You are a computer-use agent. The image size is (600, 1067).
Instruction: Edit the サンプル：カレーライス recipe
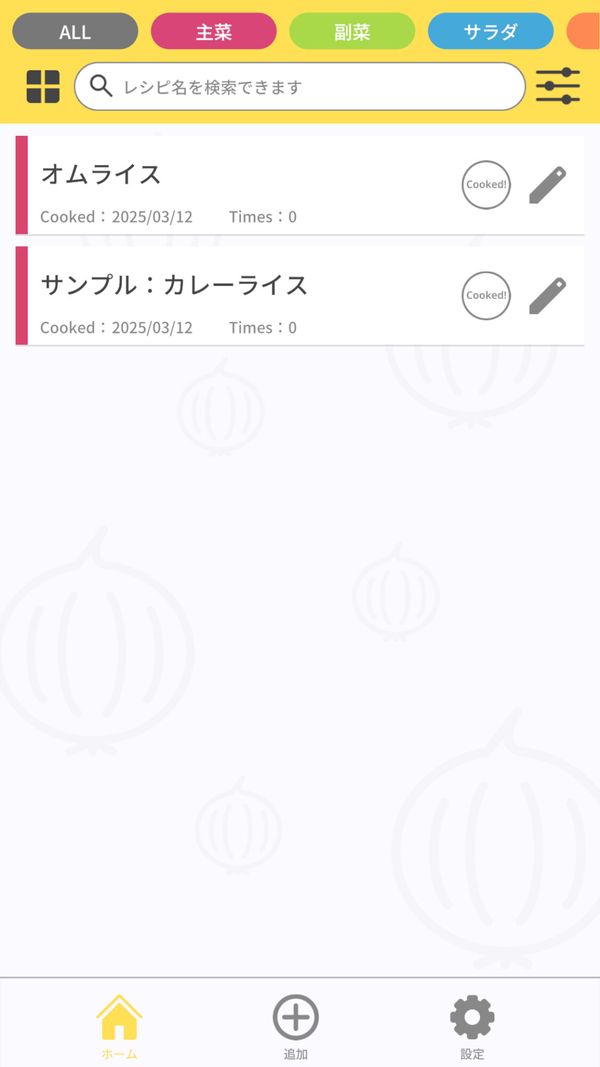tap(548, 296)
